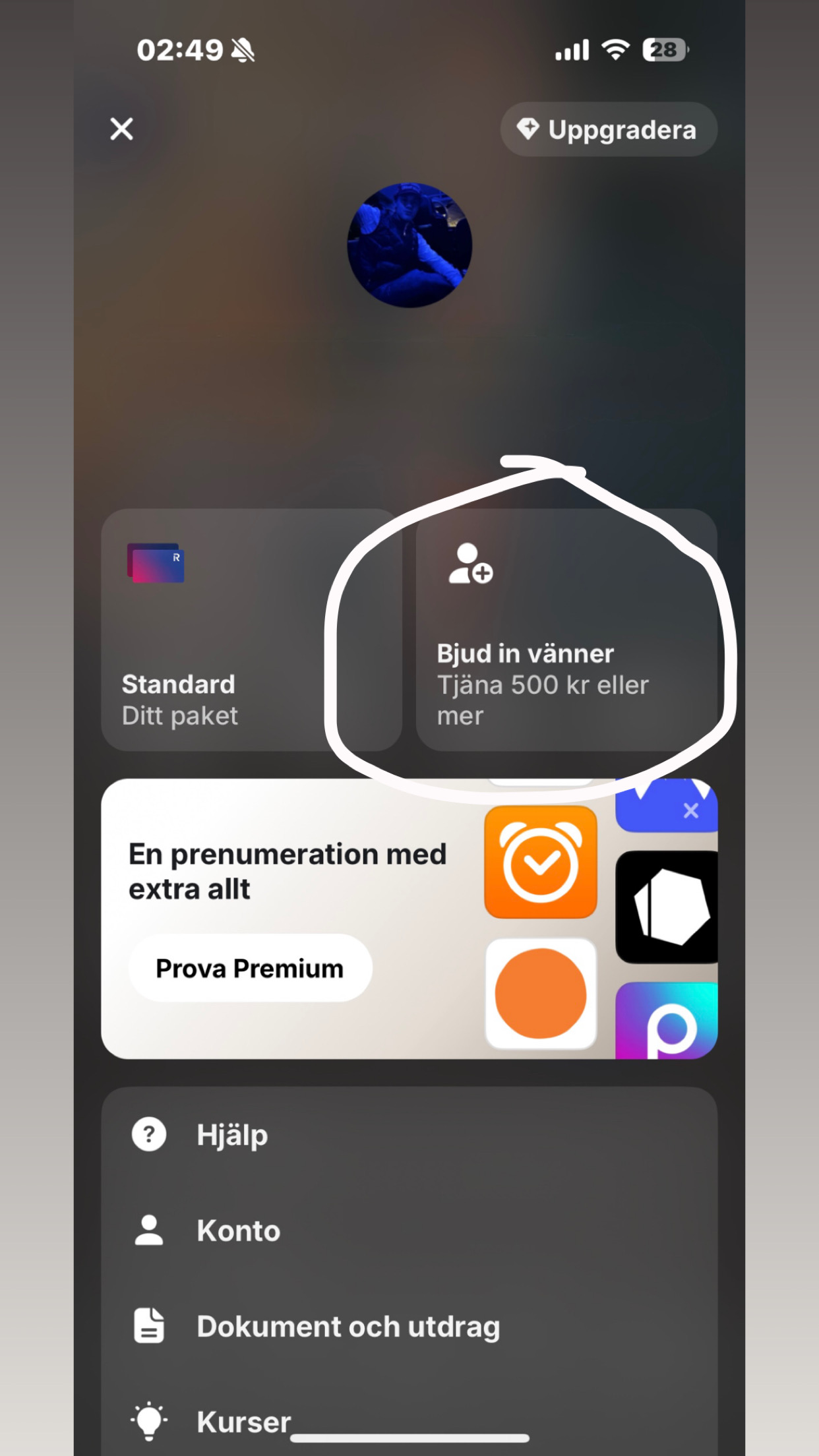Tap the Uppgradera button
Image resolution: width=819 pixels, height=1456 pixels.
coord(608,130)
